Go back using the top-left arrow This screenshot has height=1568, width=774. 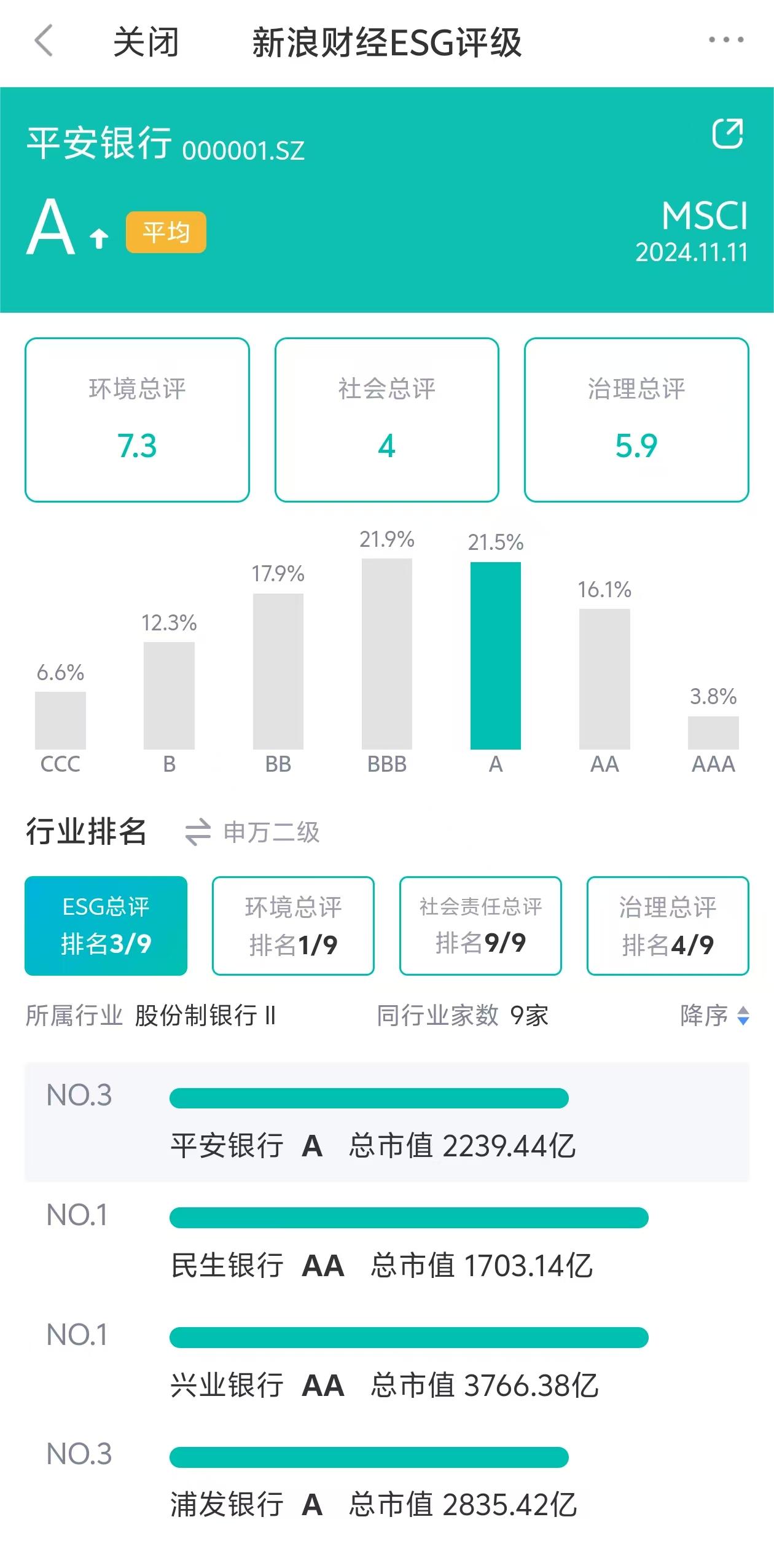click(x=44, y=41)
